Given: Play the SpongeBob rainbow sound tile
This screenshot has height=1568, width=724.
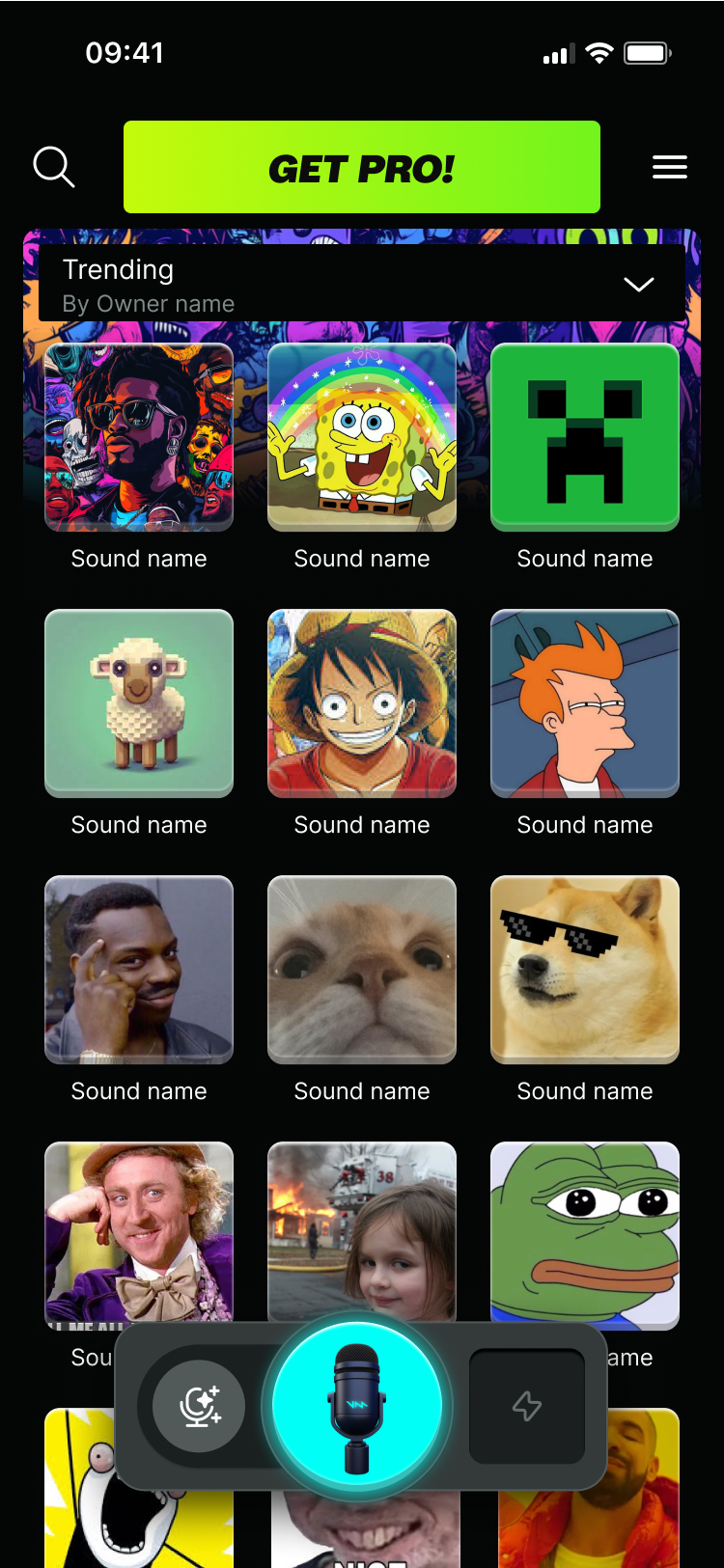Looking at the screenshot, I should [362, 437].
